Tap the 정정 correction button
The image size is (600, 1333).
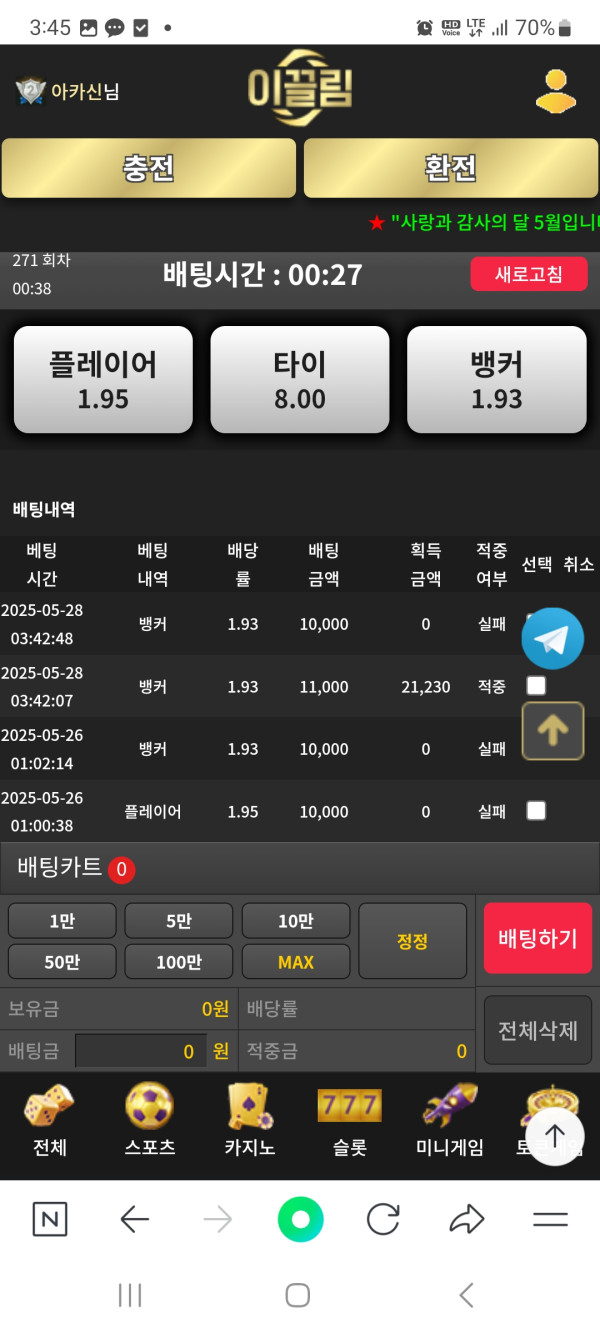tap(412, 941)
